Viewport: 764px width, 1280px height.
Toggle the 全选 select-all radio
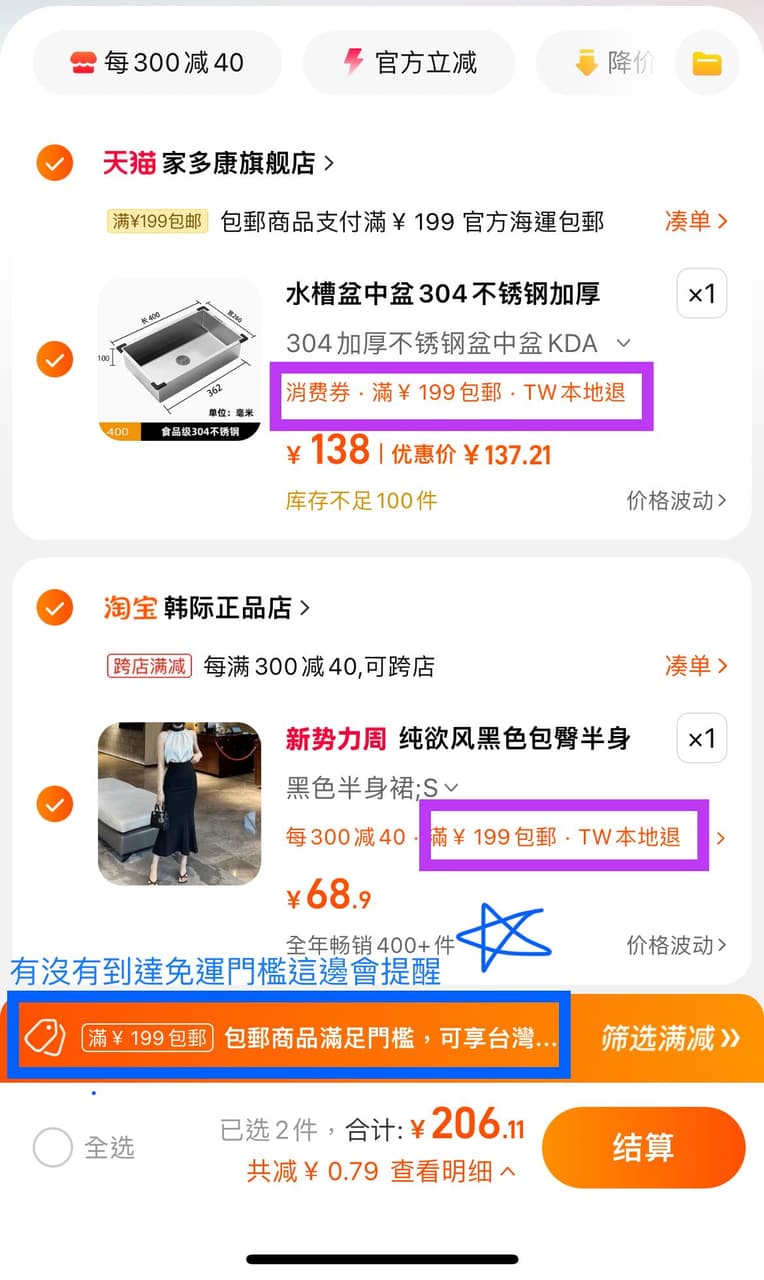(x=53, y=1147)
